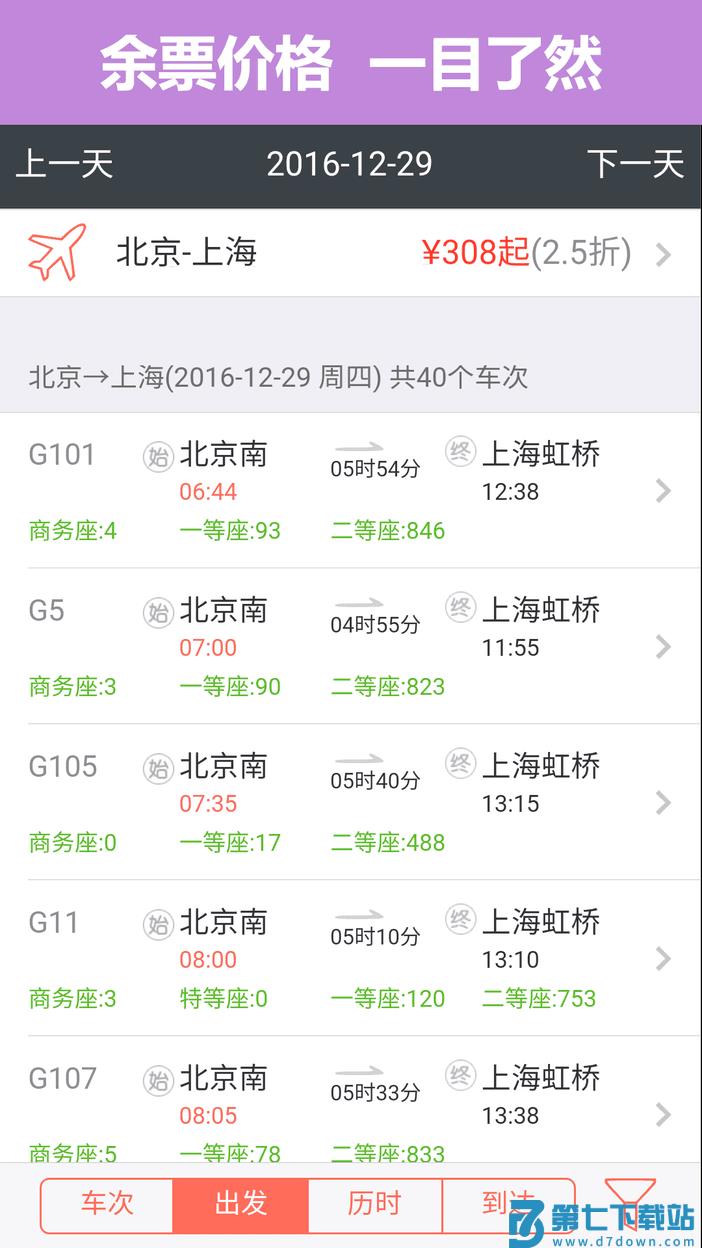This screenshot has height=1248, width=702.
Task: Open train G5 details
Action: pos(350,646)
